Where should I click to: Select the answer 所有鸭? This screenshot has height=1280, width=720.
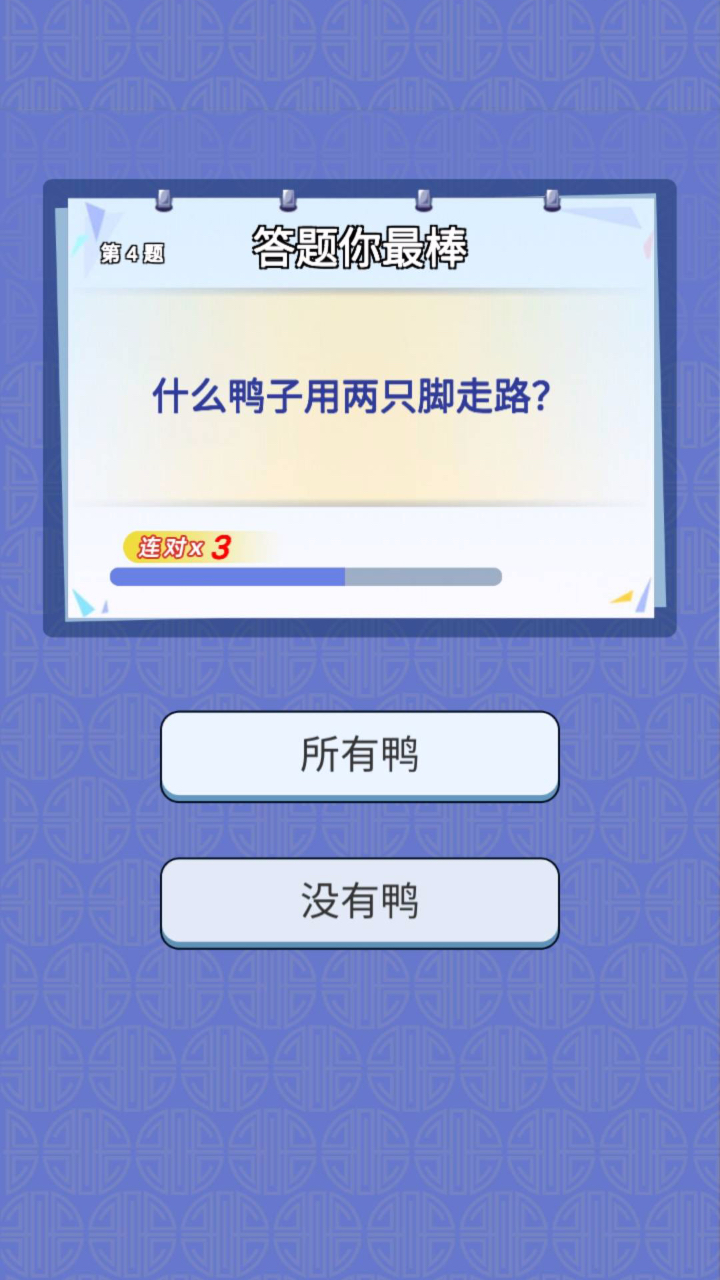(360, 756)
